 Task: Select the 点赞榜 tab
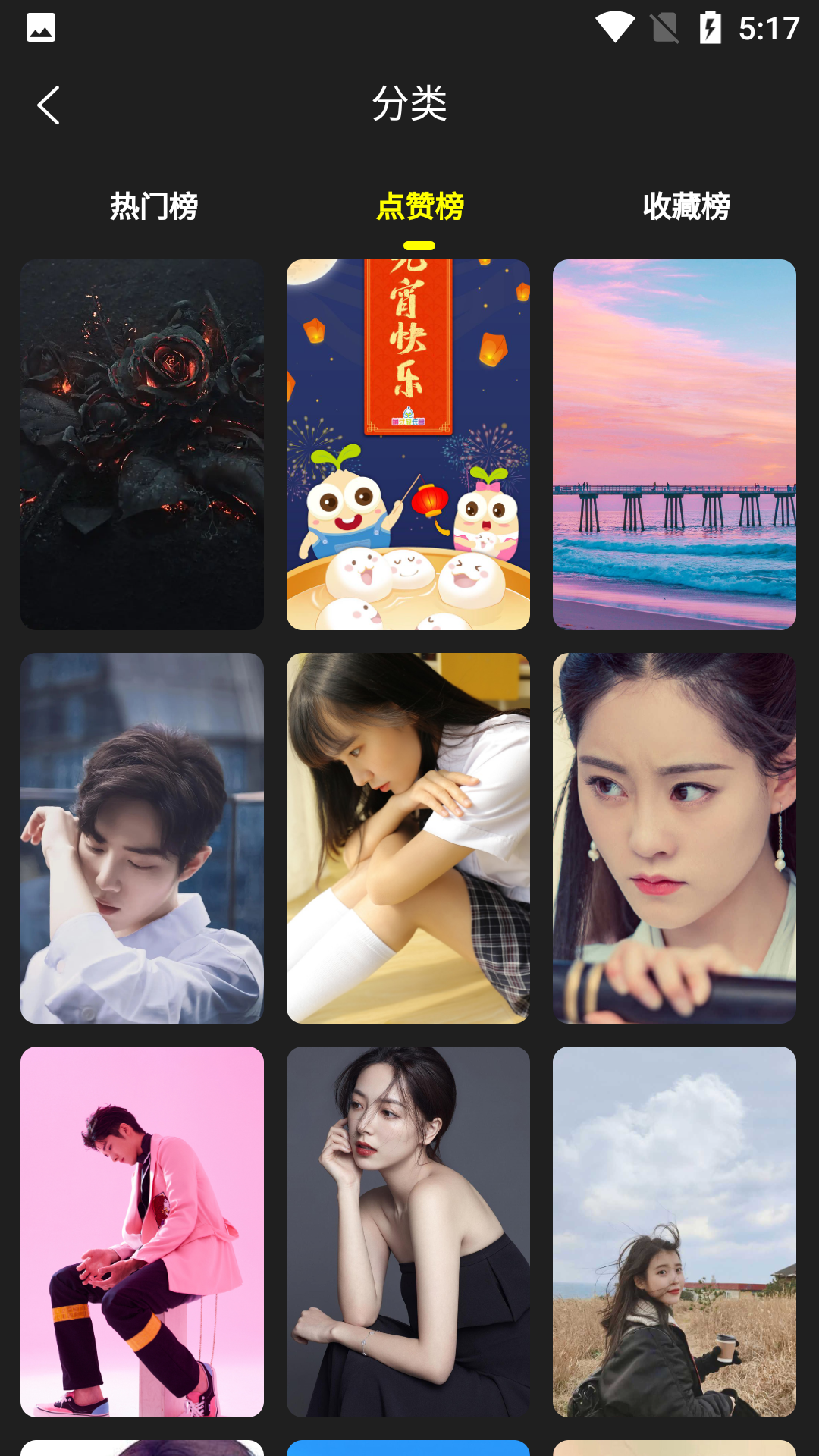[419, 206]
